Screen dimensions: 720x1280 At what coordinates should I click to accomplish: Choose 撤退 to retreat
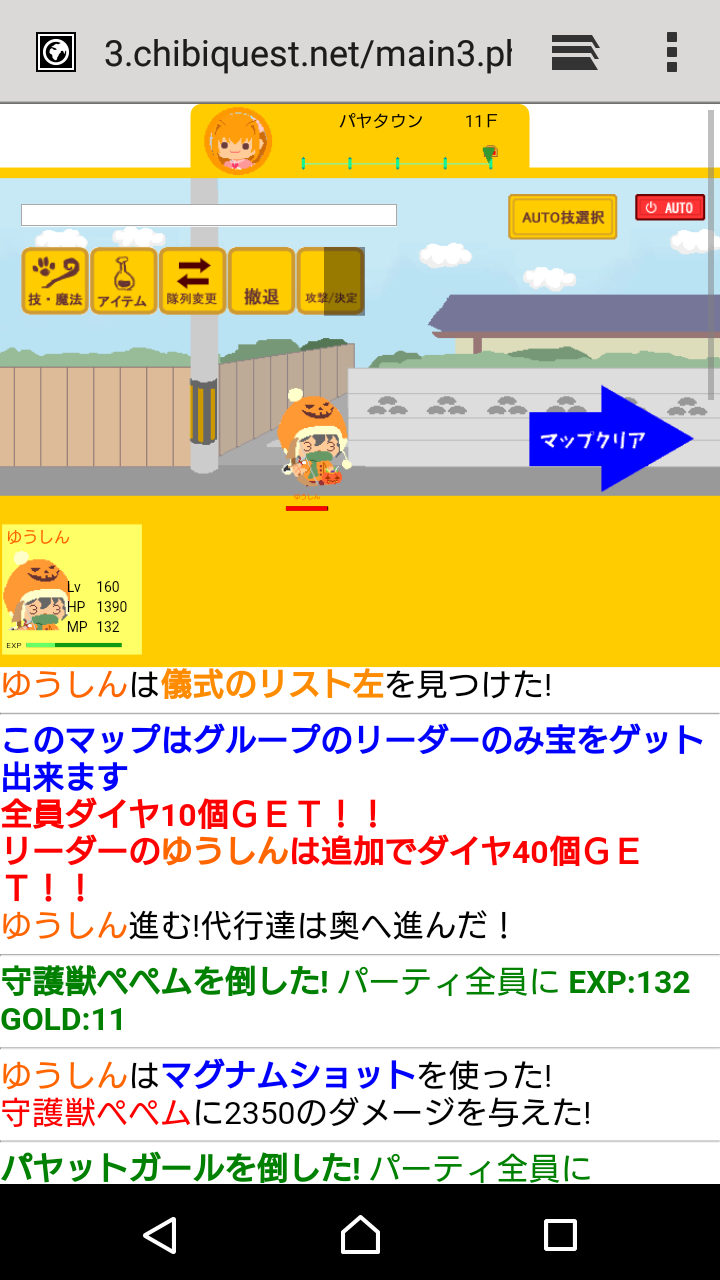pyautogui.click(x=261, y=281)
